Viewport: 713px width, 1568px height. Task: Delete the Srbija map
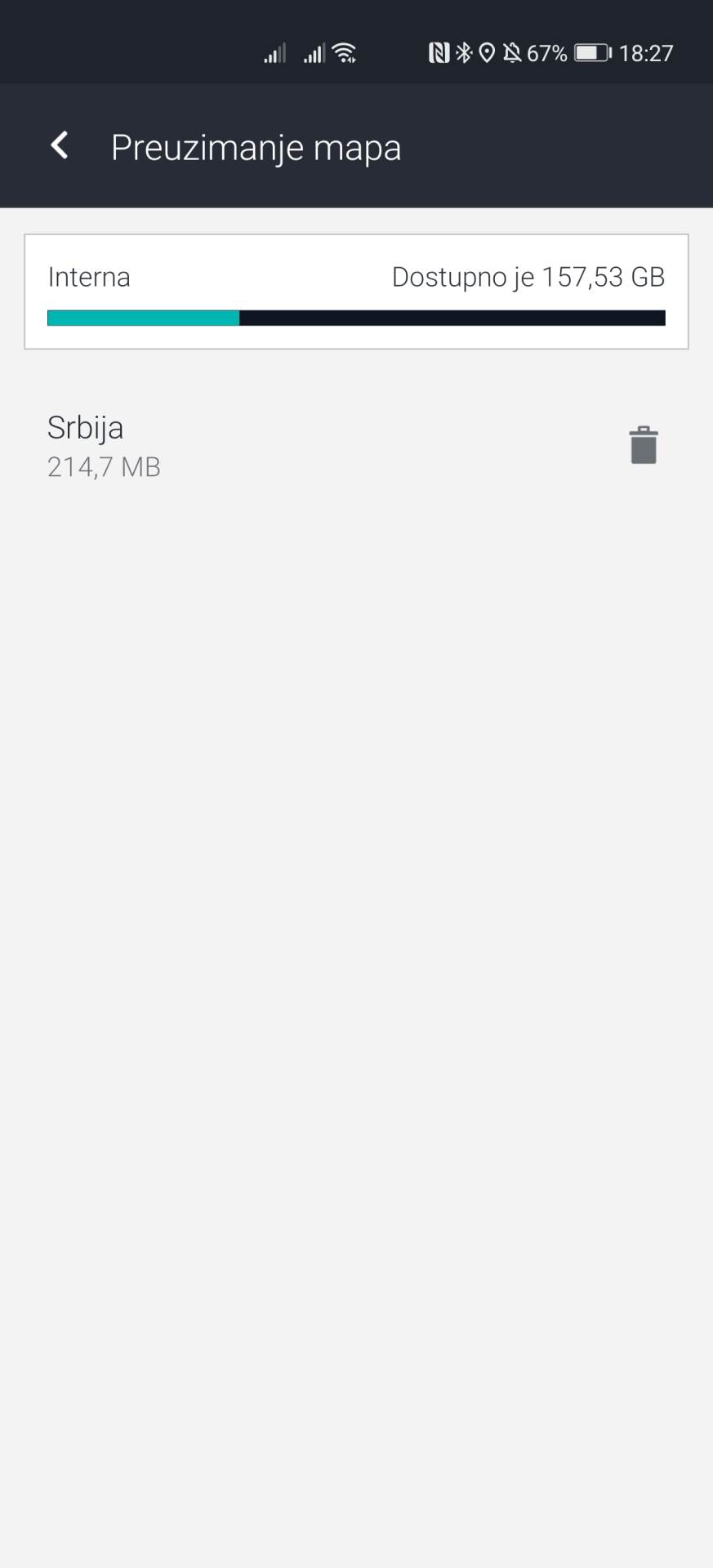click(x=643, y=445)
